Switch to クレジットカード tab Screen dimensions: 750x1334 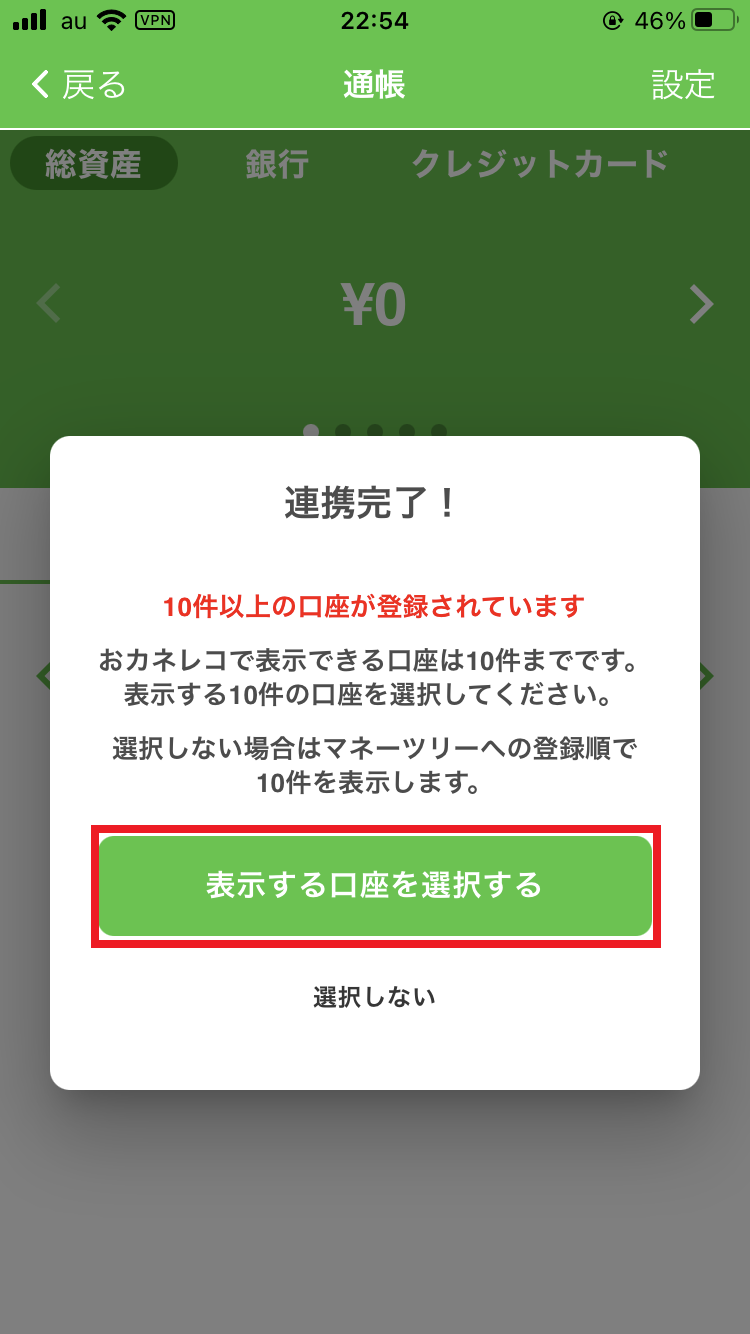click(540, 164)
